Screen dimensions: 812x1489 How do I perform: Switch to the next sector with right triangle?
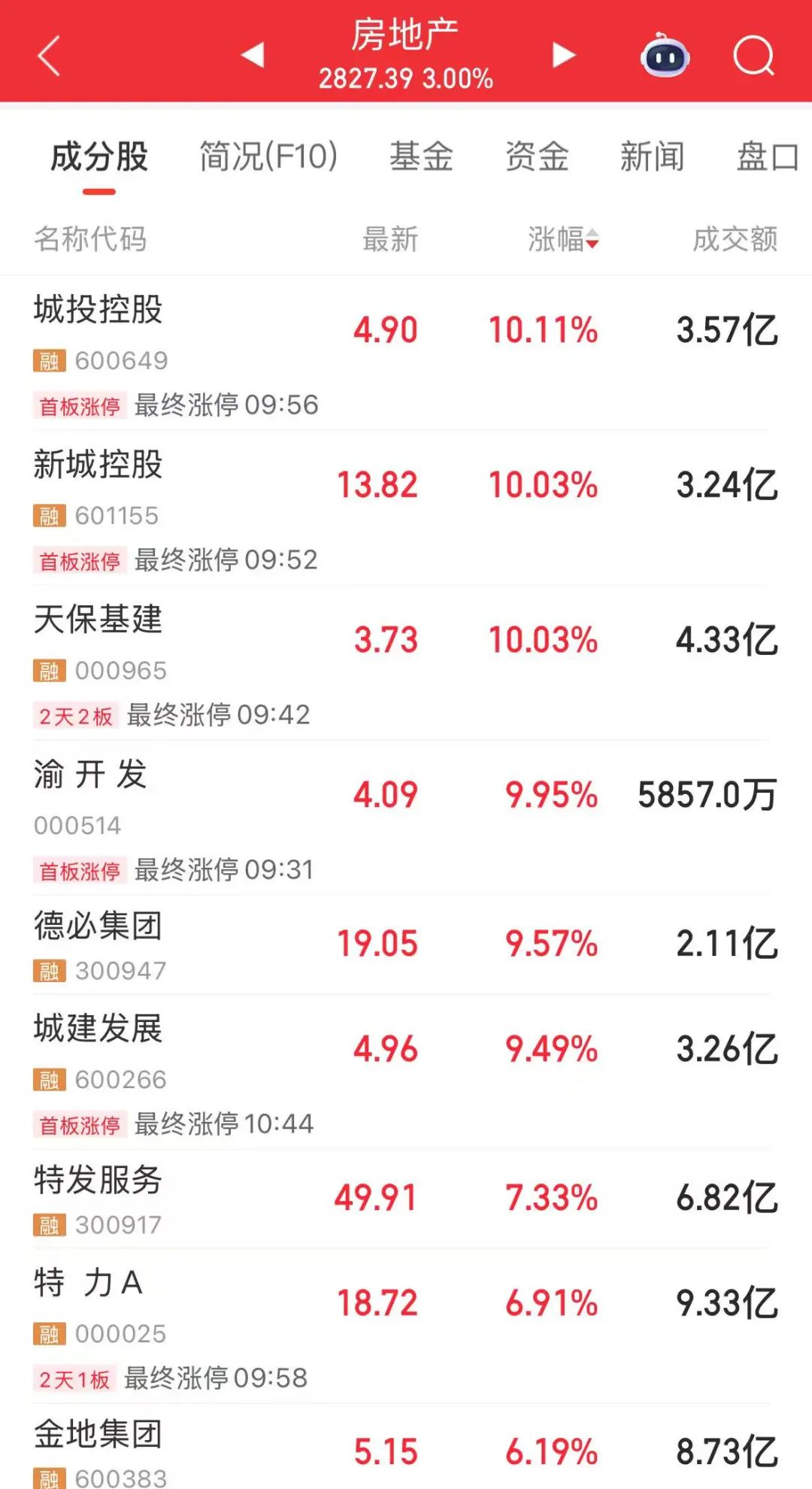563,55
